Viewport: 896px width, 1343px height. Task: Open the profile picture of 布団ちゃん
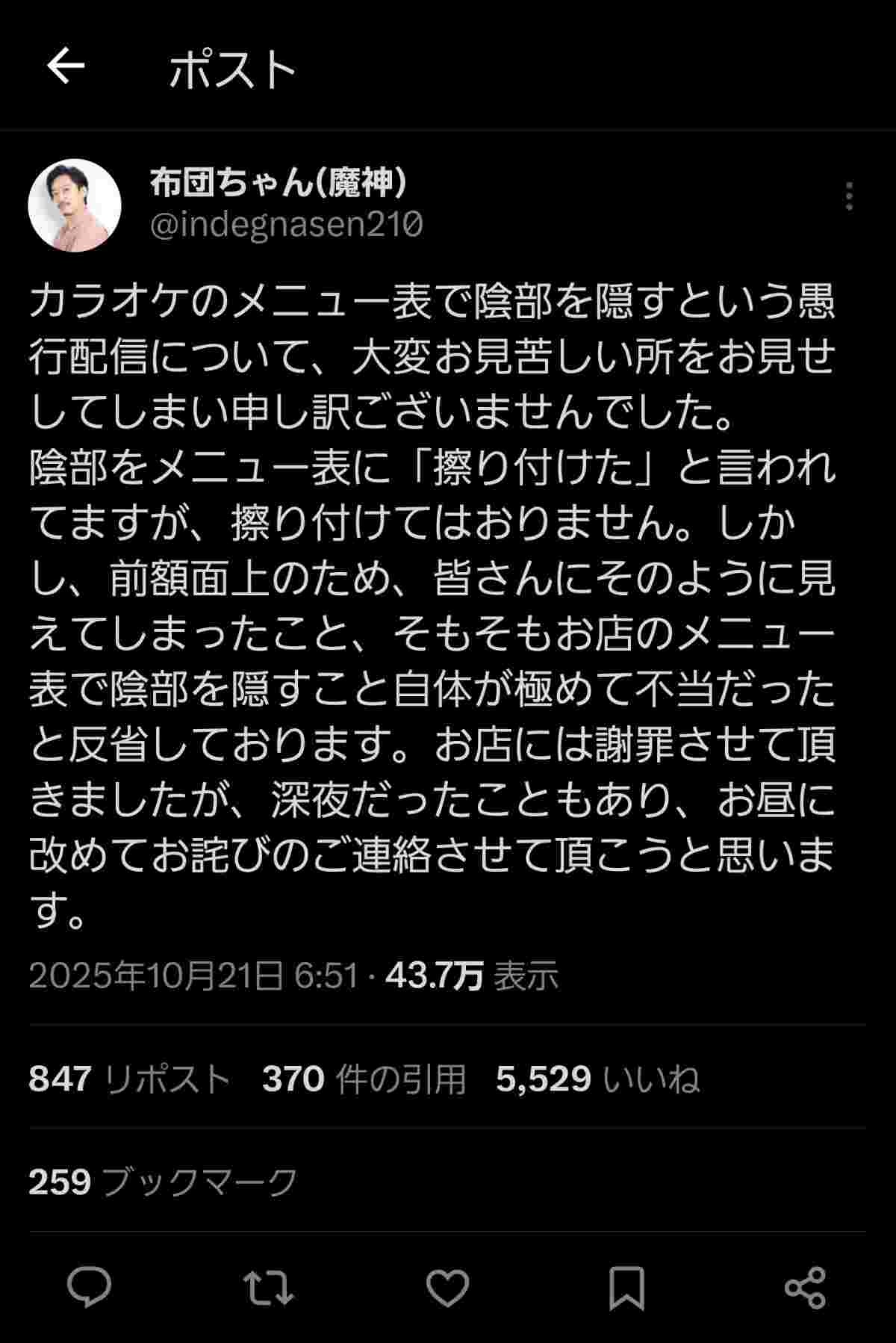click(75, 205)
